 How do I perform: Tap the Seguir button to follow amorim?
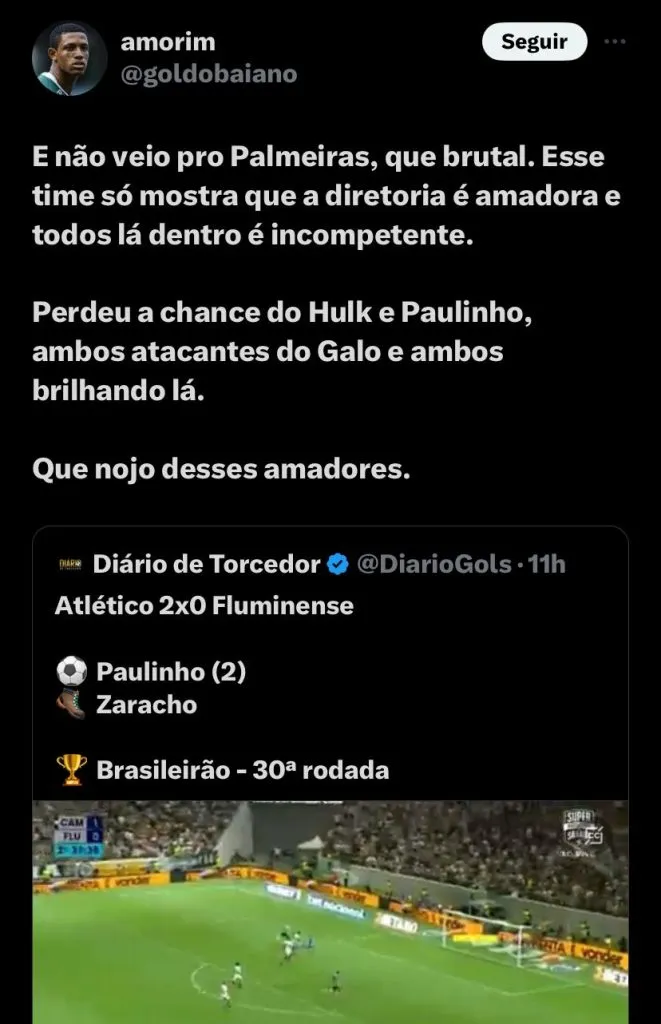coord(534,42)
